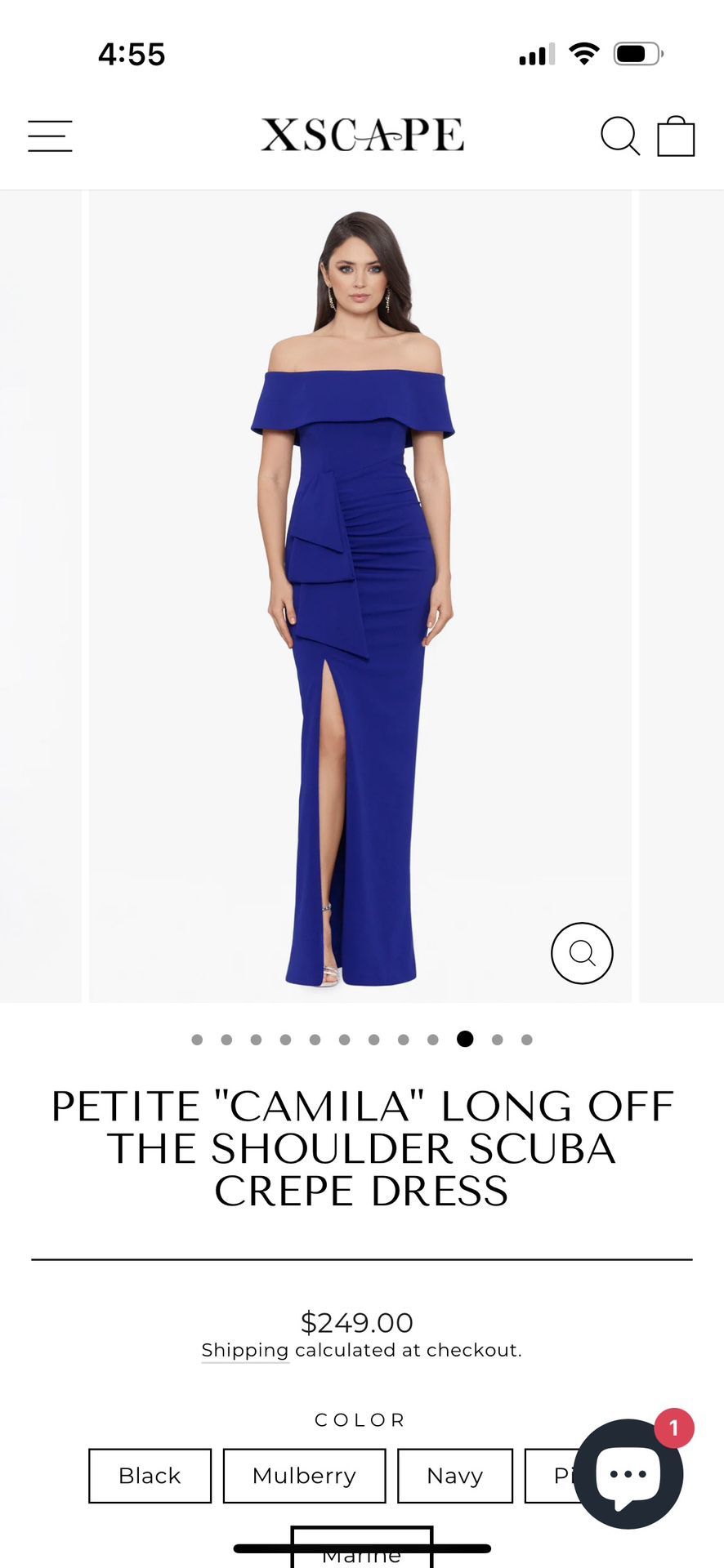Open the search function

click(623, 136)
